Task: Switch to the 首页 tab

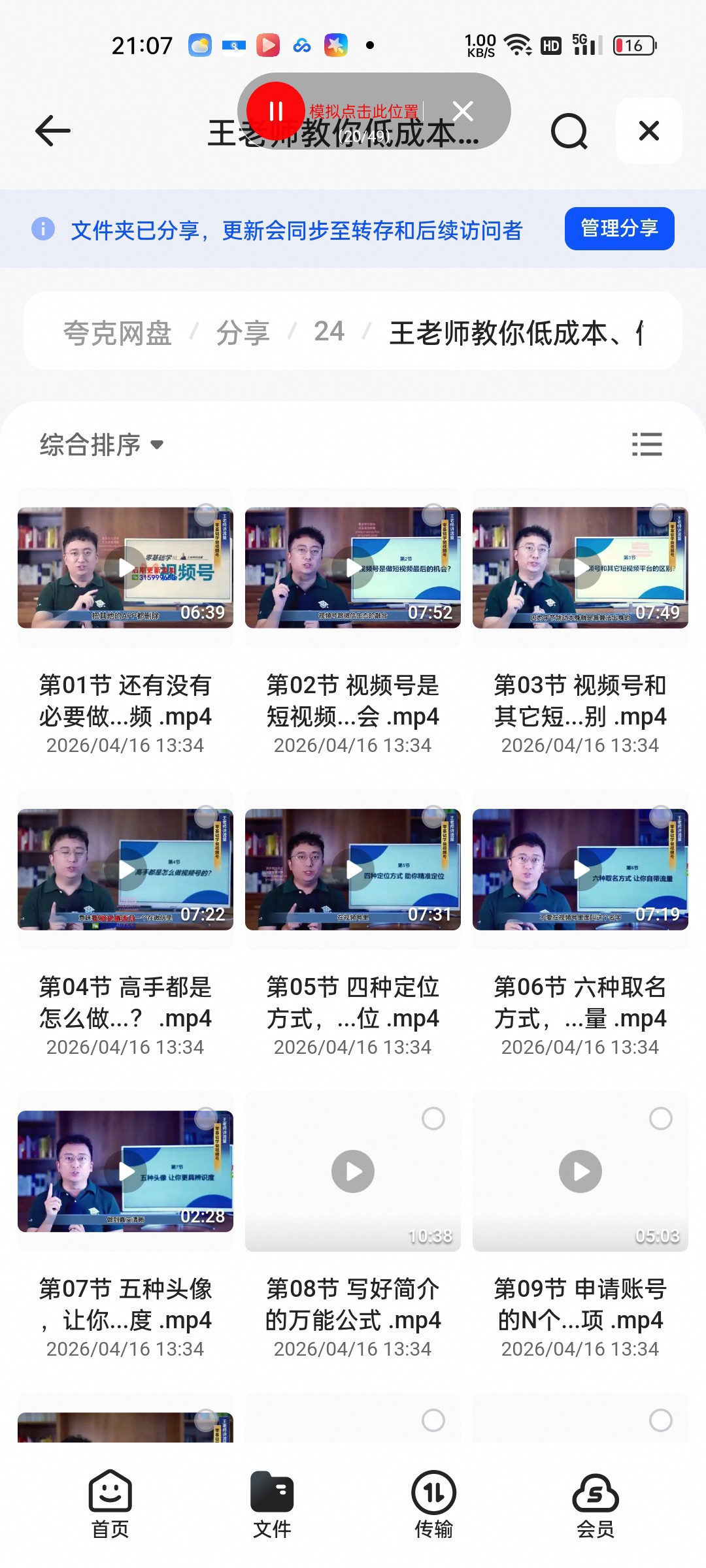Action: (x=110, y=1505)
